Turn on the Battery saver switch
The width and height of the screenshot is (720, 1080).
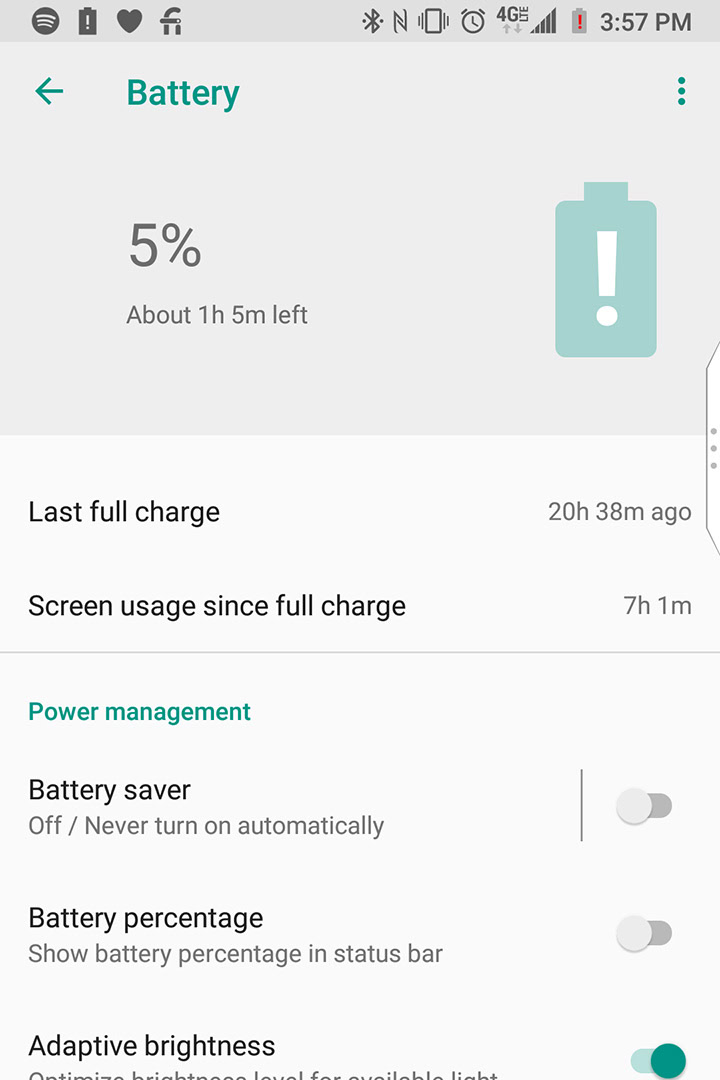[x=644, y=806]
